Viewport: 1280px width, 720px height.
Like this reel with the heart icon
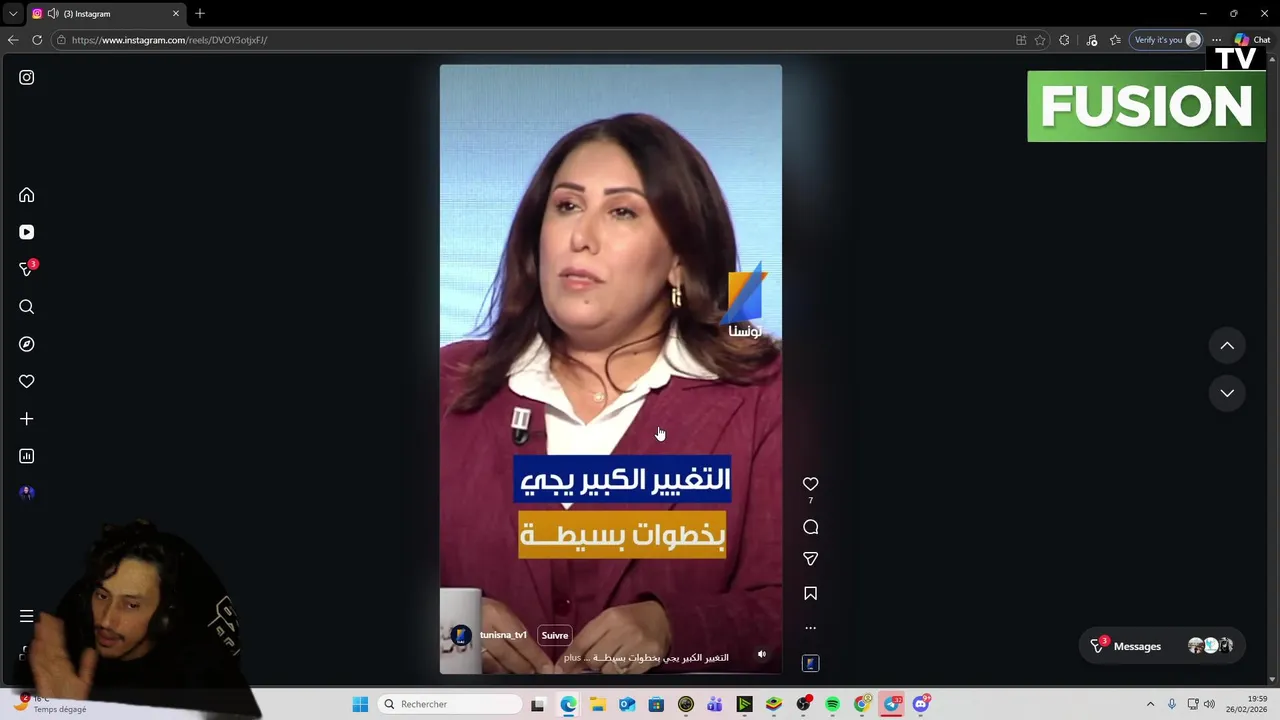810,484
